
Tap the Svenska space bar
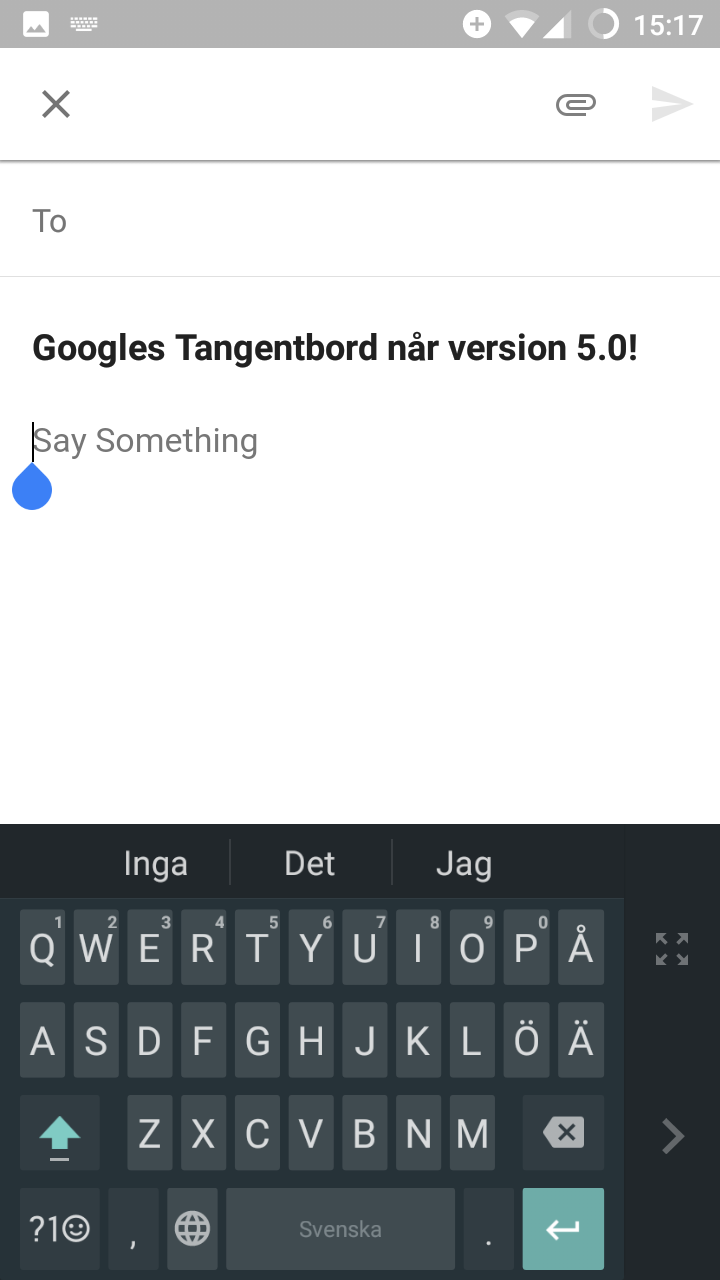[x=340, y=1229]
